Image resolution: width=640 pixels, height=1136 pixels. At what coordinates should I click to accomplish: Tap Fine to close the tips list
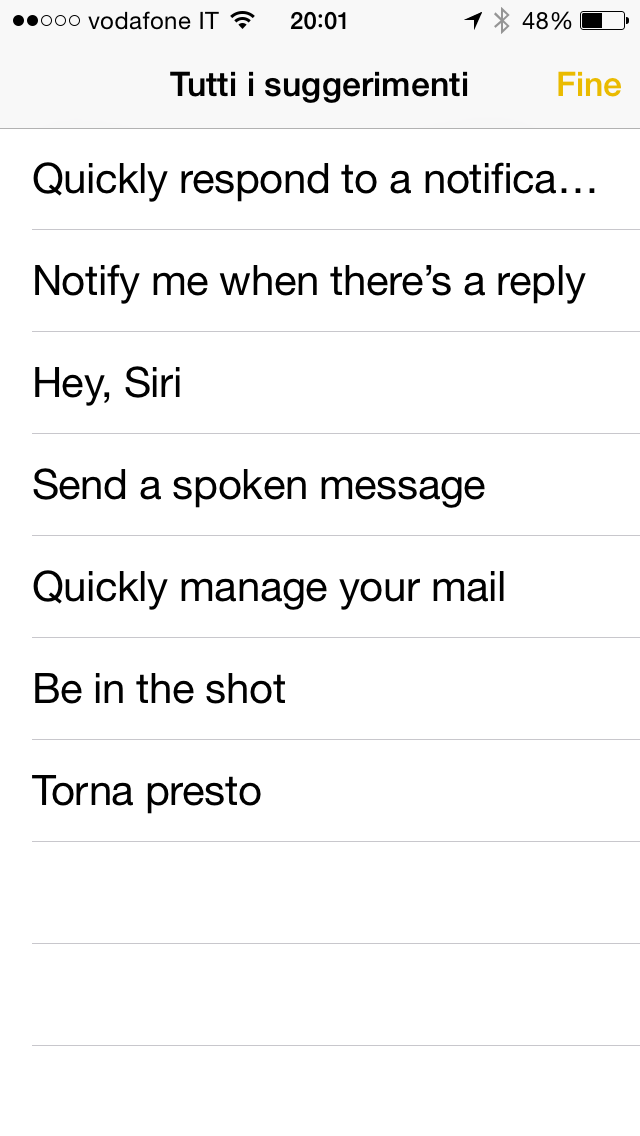pos(588,85)
